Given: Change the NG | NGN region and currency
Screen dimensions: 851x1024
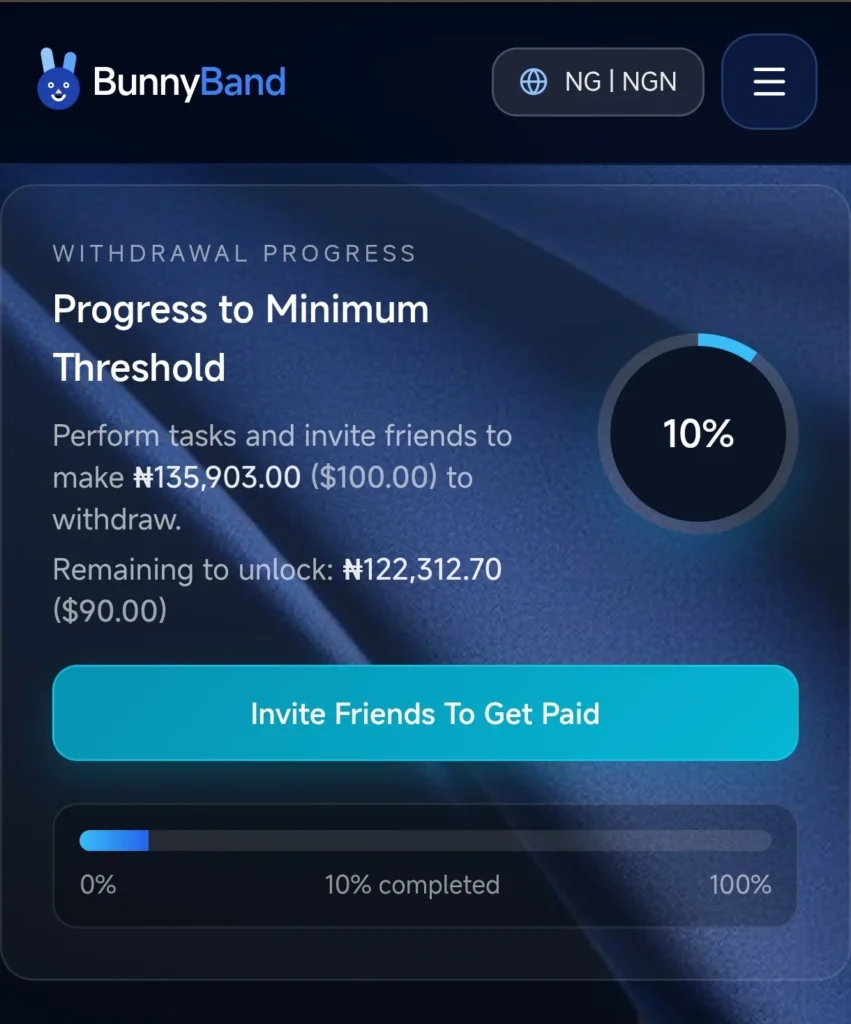Looking at the screenshot, I should click(x=598, y=82).
